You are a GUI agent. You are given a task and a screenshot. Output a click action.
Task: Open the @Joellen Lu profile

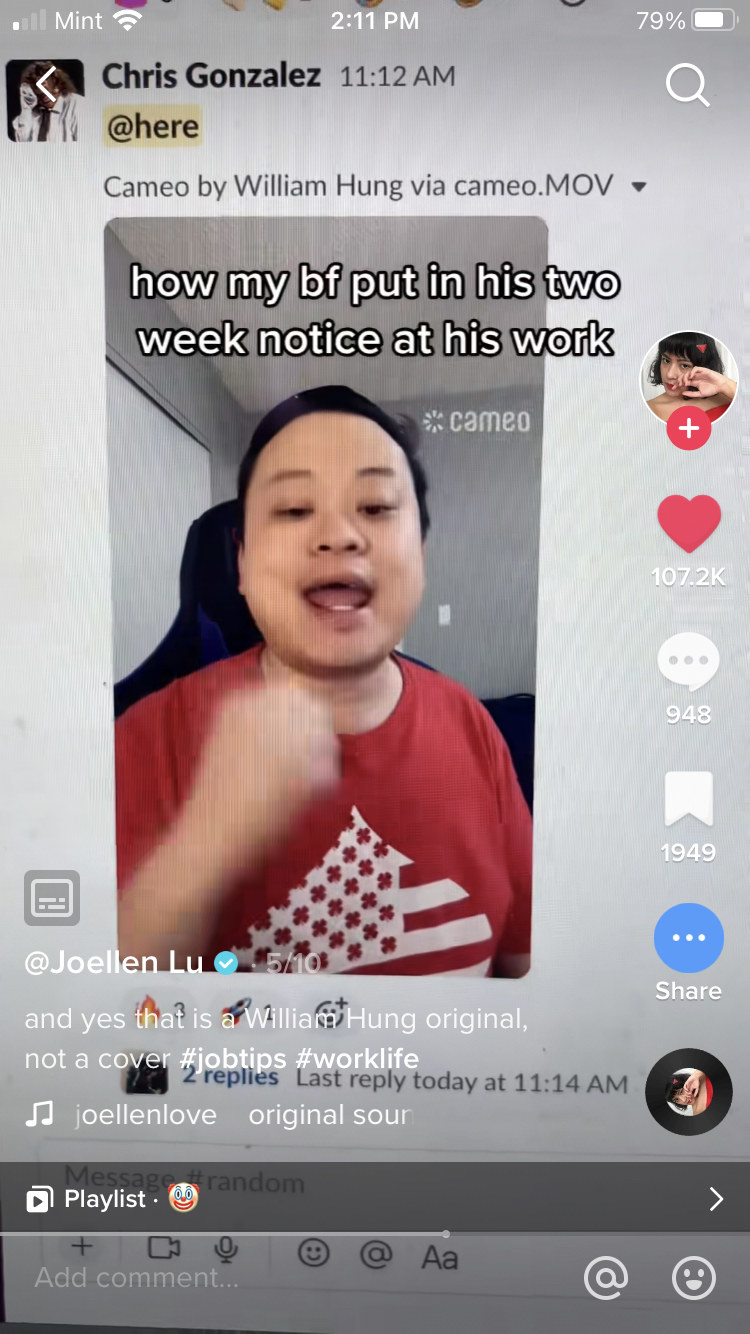(x=113, y=962)
